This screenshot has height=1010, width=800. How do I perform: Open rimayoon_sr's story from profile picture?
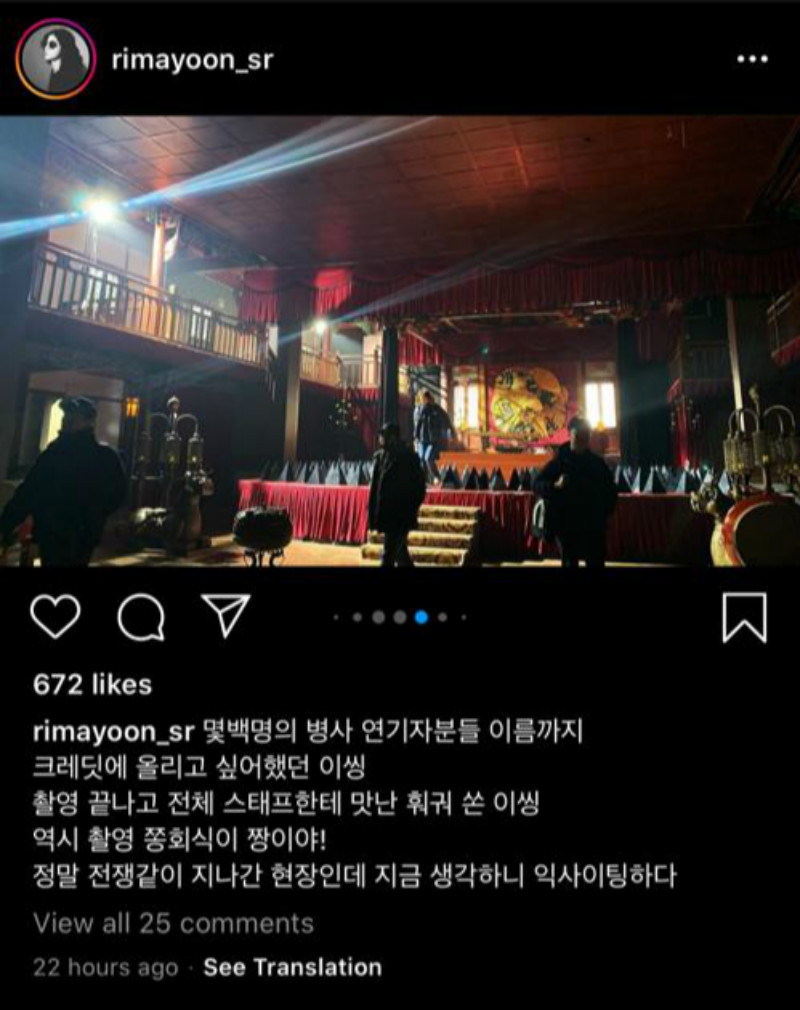pos(55,59)
